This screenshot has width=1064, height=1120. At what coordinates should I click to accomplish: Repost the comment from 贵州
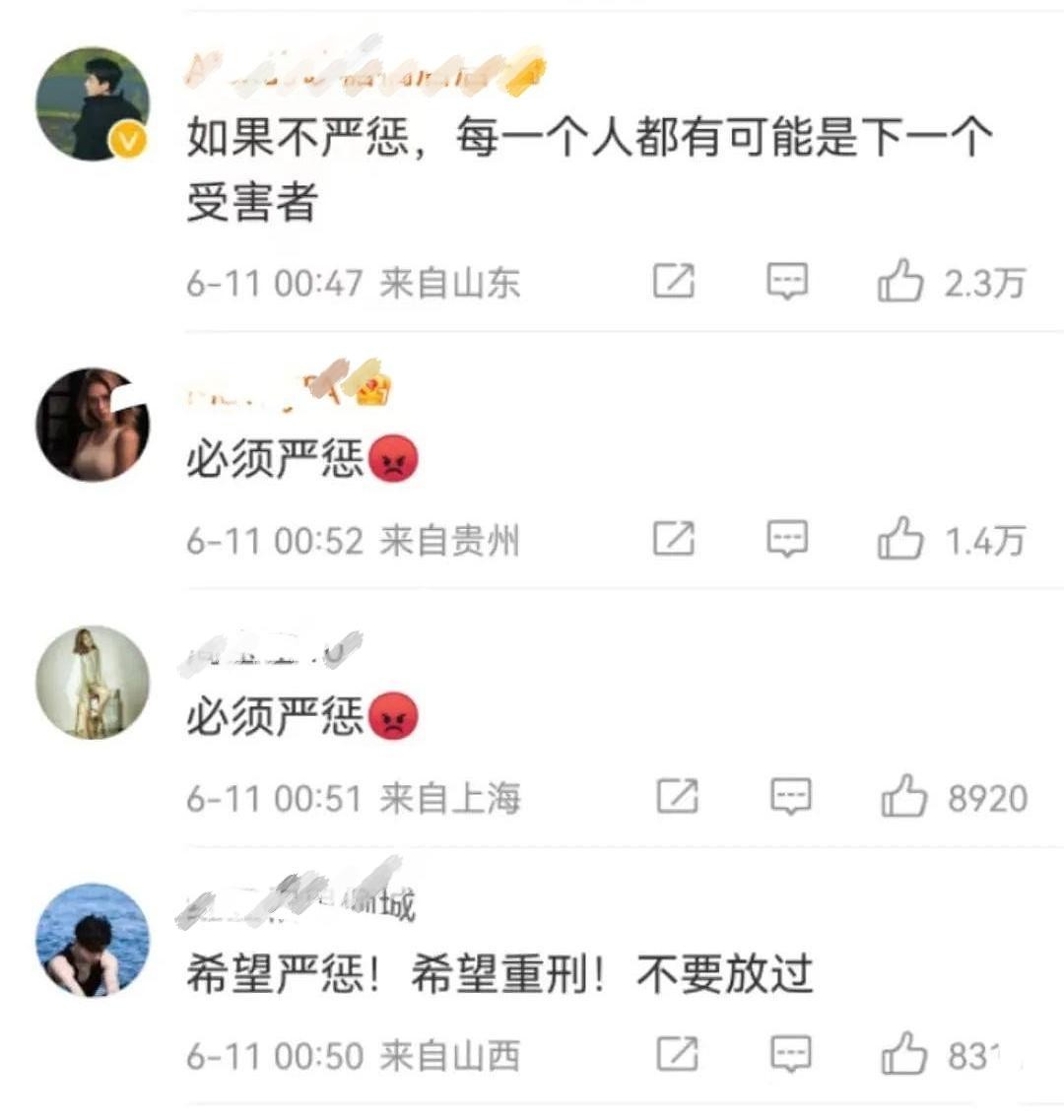[x=675, y=539]
